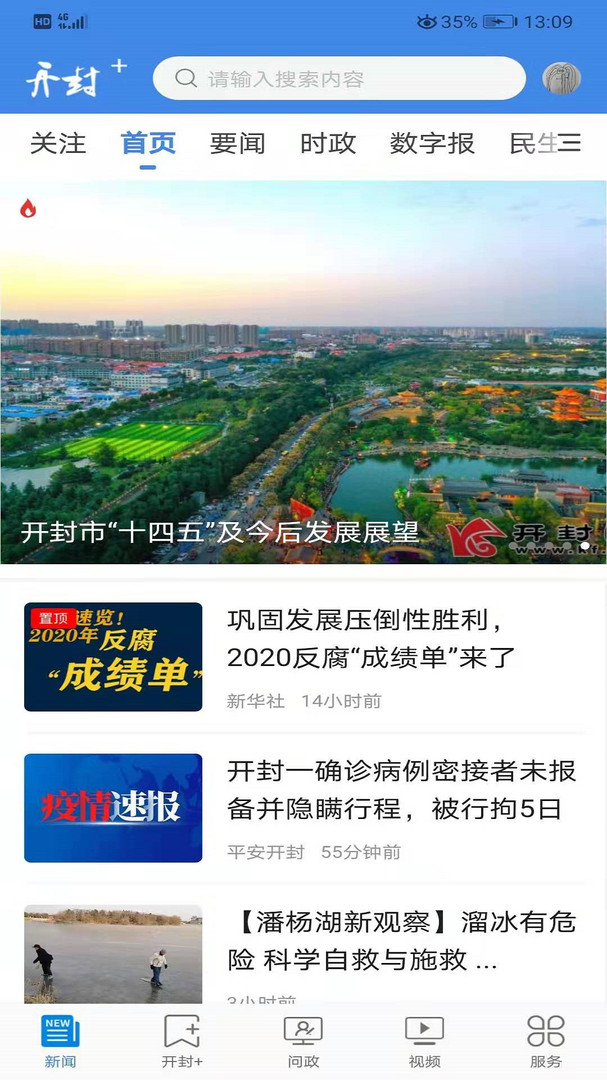Open the 服务 section

click(546, 1041)
